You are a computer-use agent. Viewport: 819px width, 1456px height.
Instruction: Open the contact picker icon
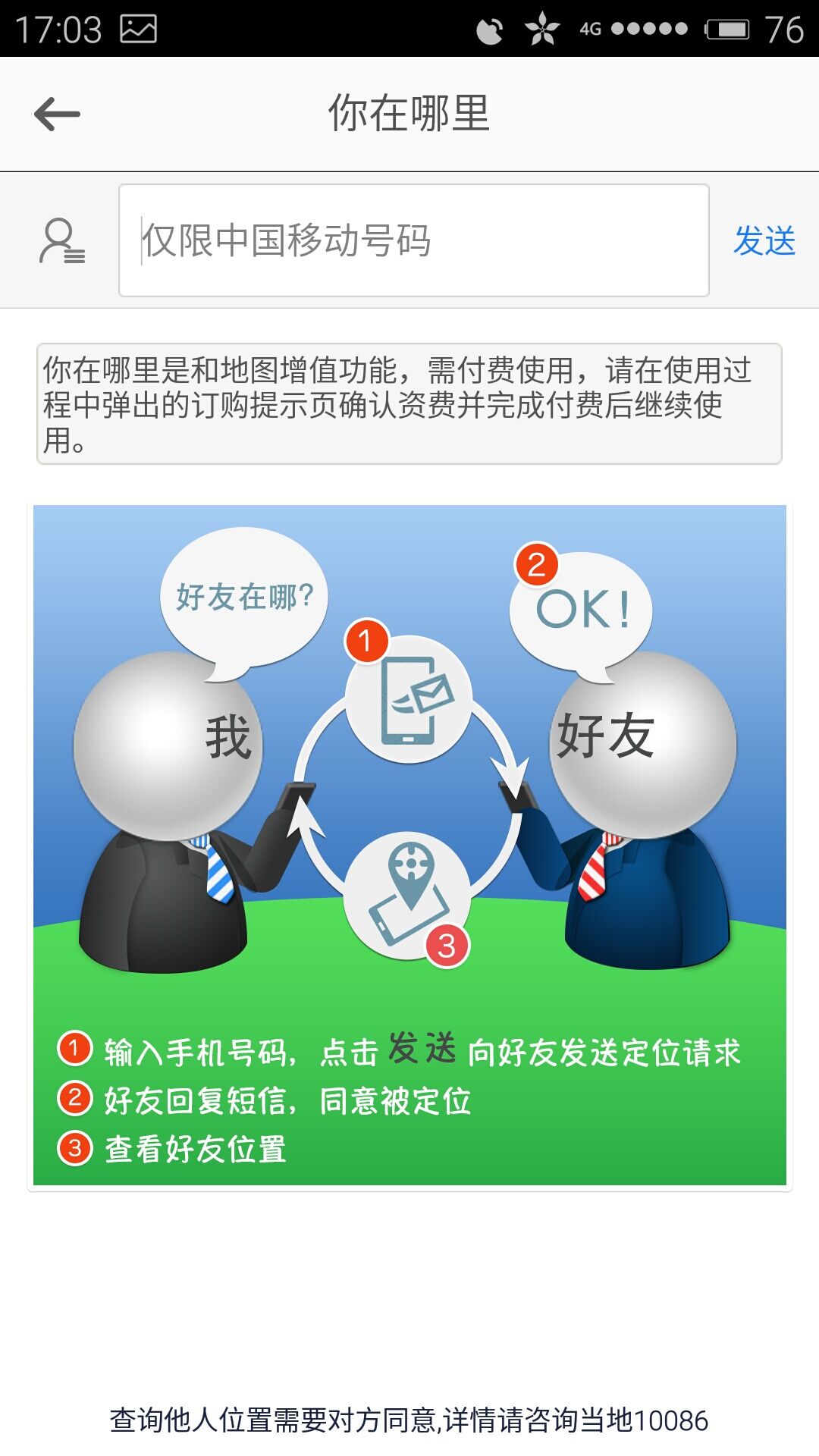coord(61,241)
